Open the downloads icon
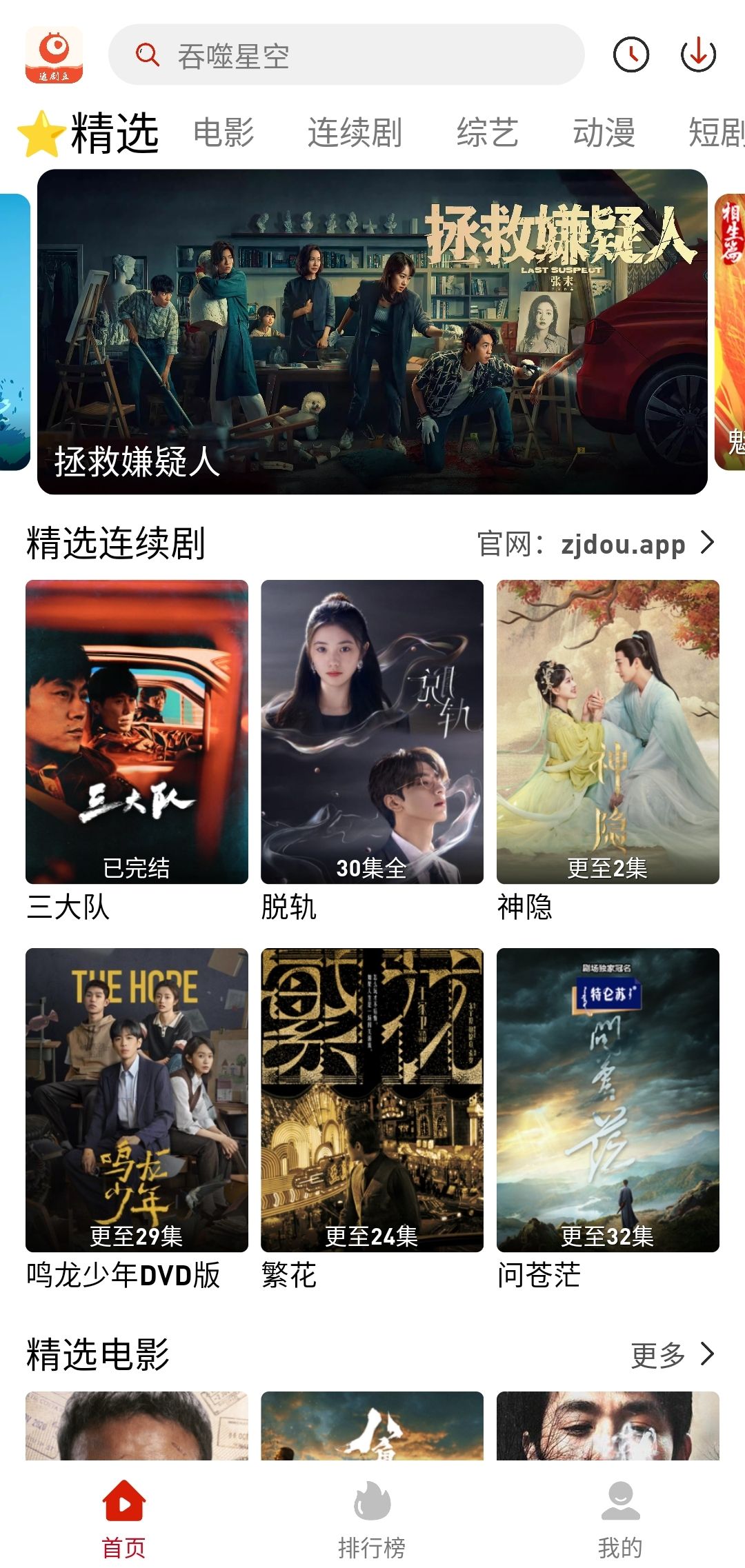This screenshot has height=1568, width=745. coord(698,55)
